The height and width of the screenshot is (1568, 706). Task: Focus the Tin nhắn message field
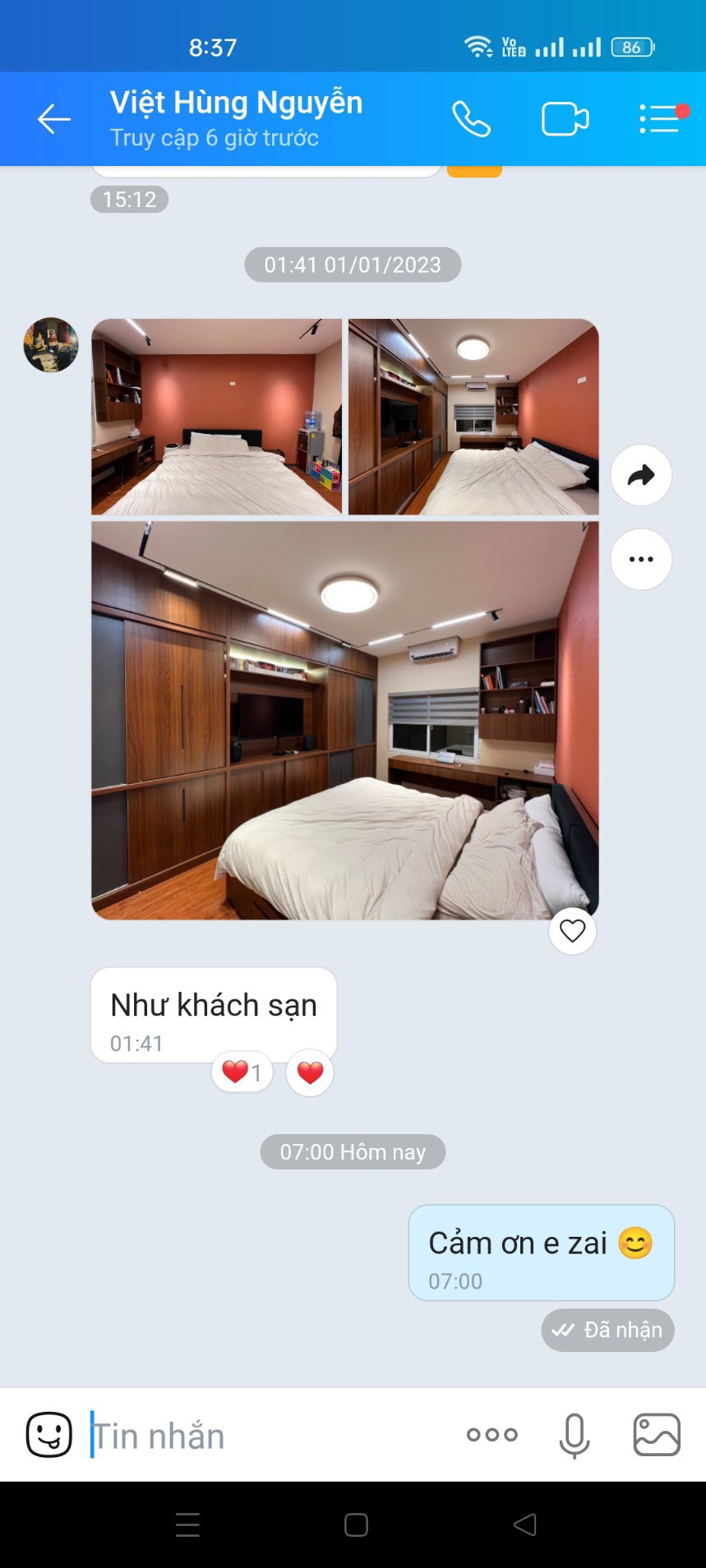(x=271, y=1435)
